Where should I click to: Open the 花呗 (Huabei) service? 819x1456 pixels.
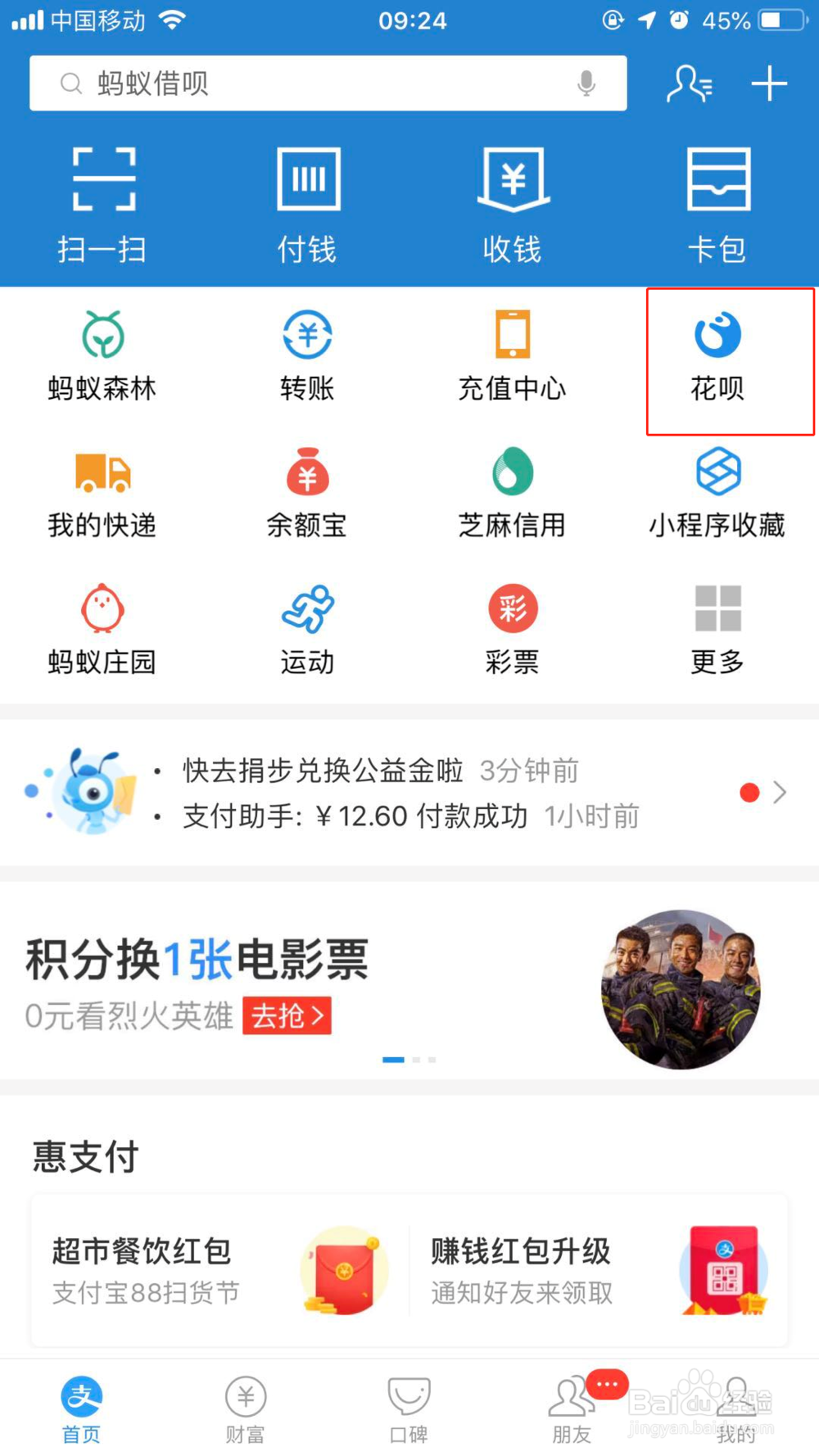(717, 352)
